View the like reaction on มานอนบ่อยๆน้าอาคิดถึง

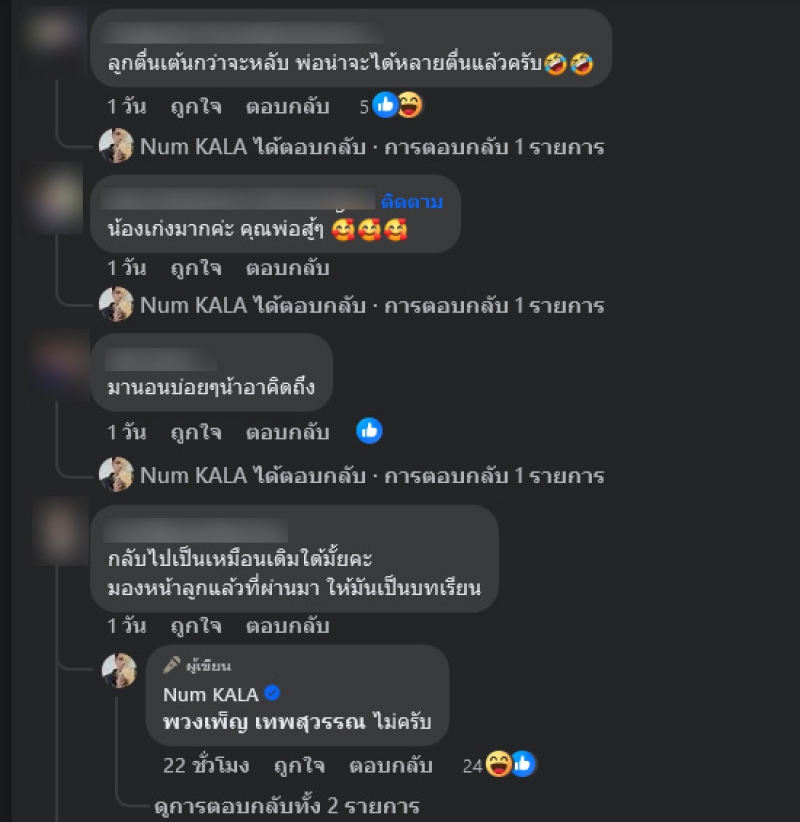370,431
